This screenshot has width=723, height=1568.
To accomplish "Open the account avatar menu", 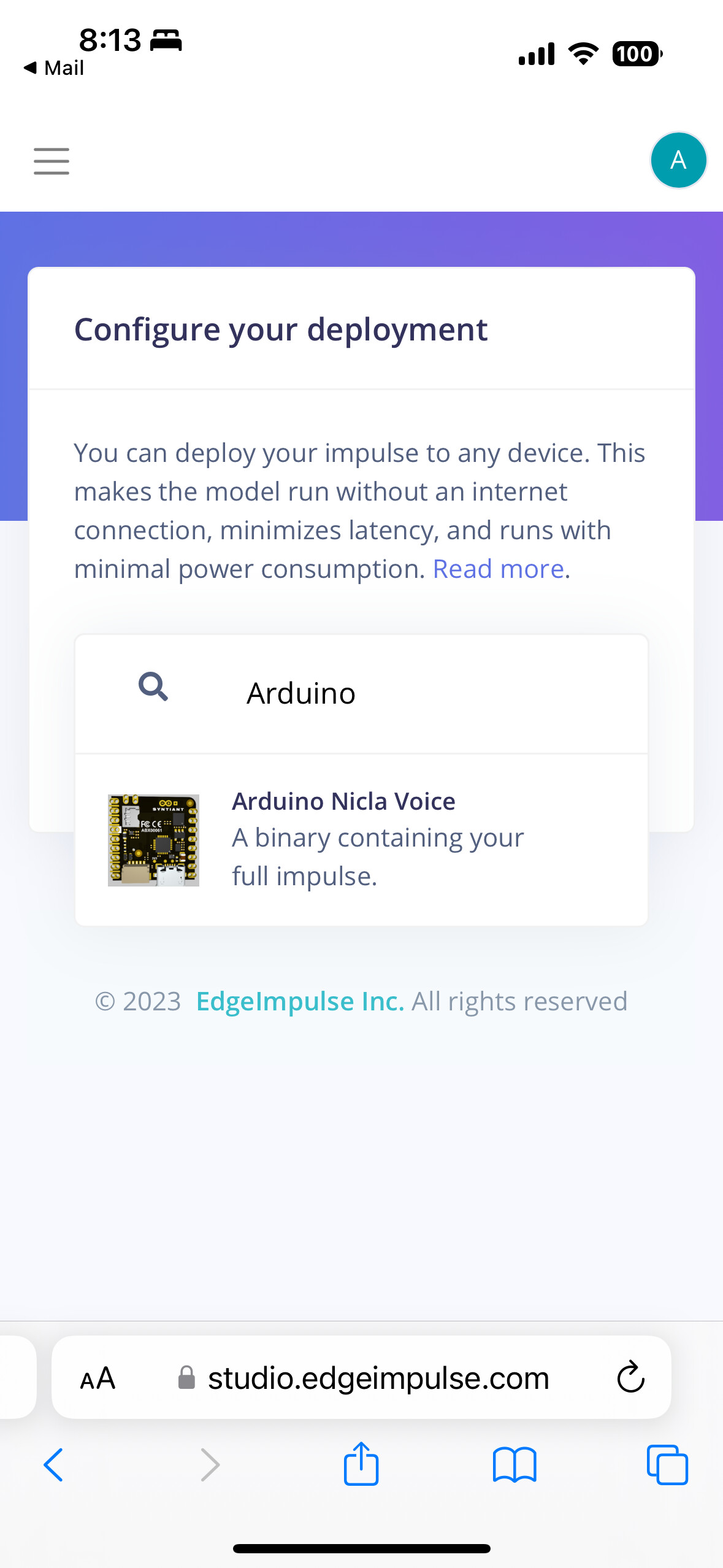I will click(678, 160).
